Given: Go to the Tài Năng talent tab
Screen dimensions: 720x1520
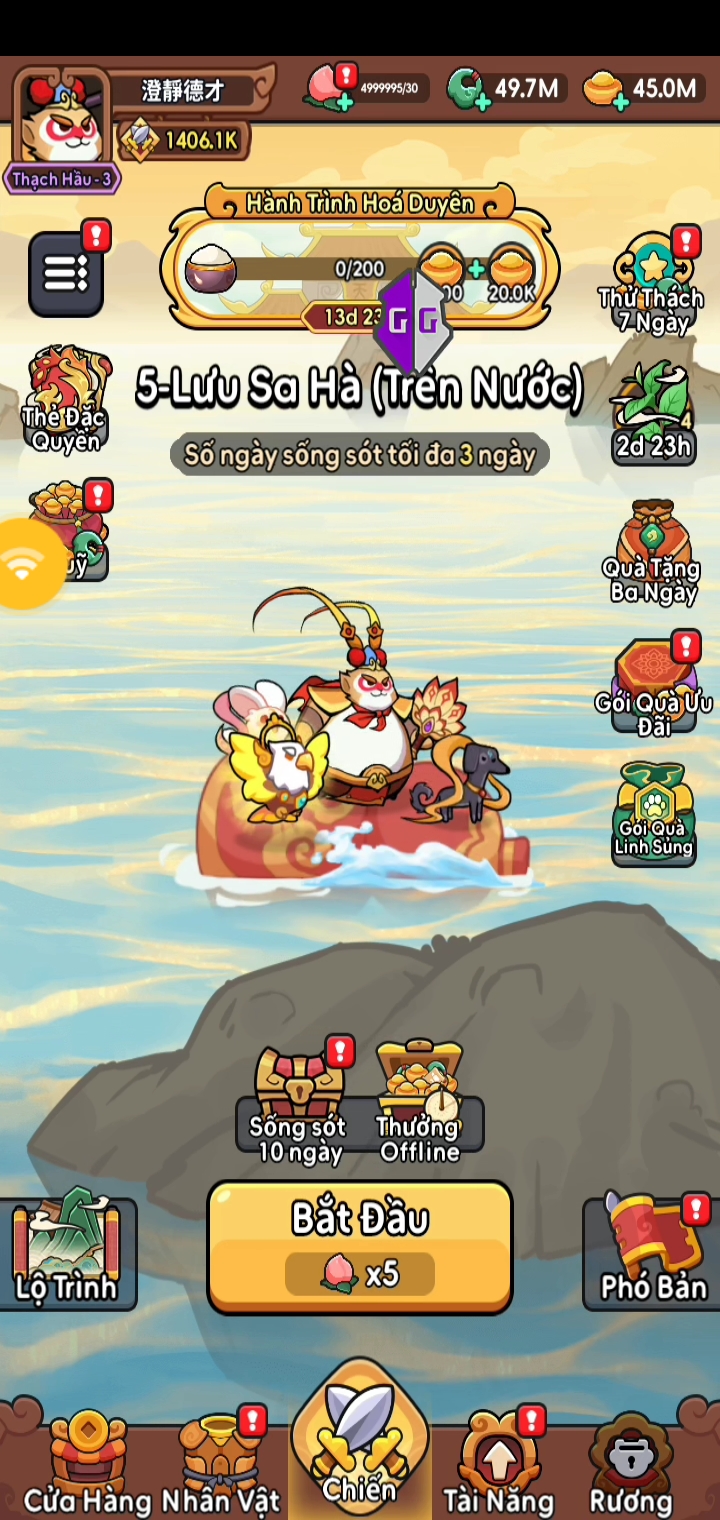Looking at the screenshot, I should [498, 1464].
